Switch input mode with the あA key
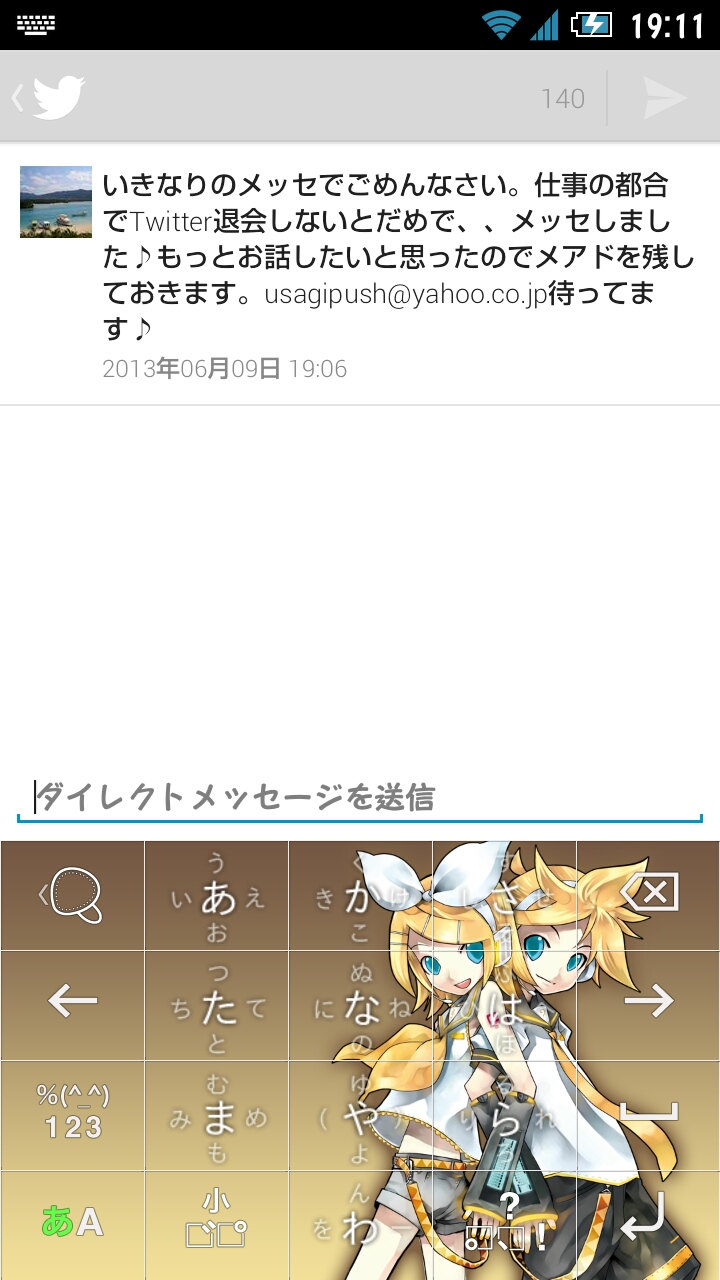Screen dimensions: 720x1280 point(72,1222)
